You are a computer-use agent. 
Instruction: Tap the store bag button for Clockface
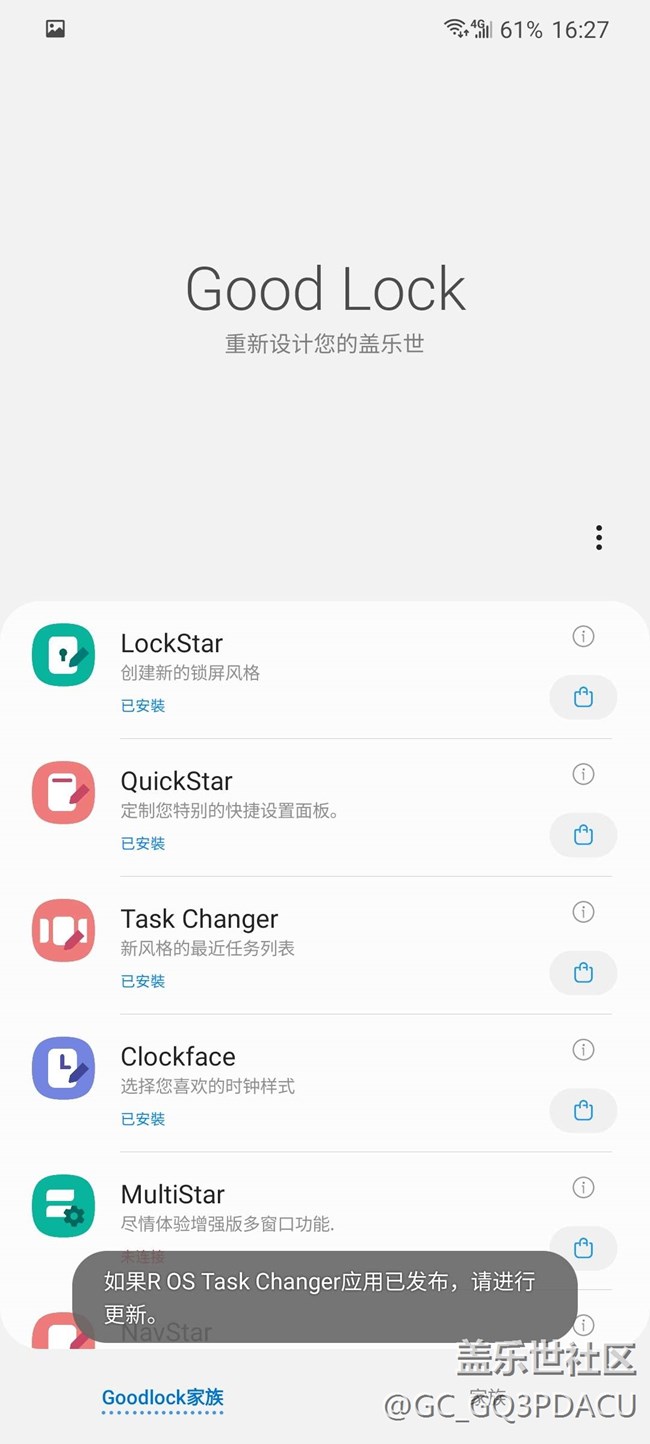tap(583, 1111)
